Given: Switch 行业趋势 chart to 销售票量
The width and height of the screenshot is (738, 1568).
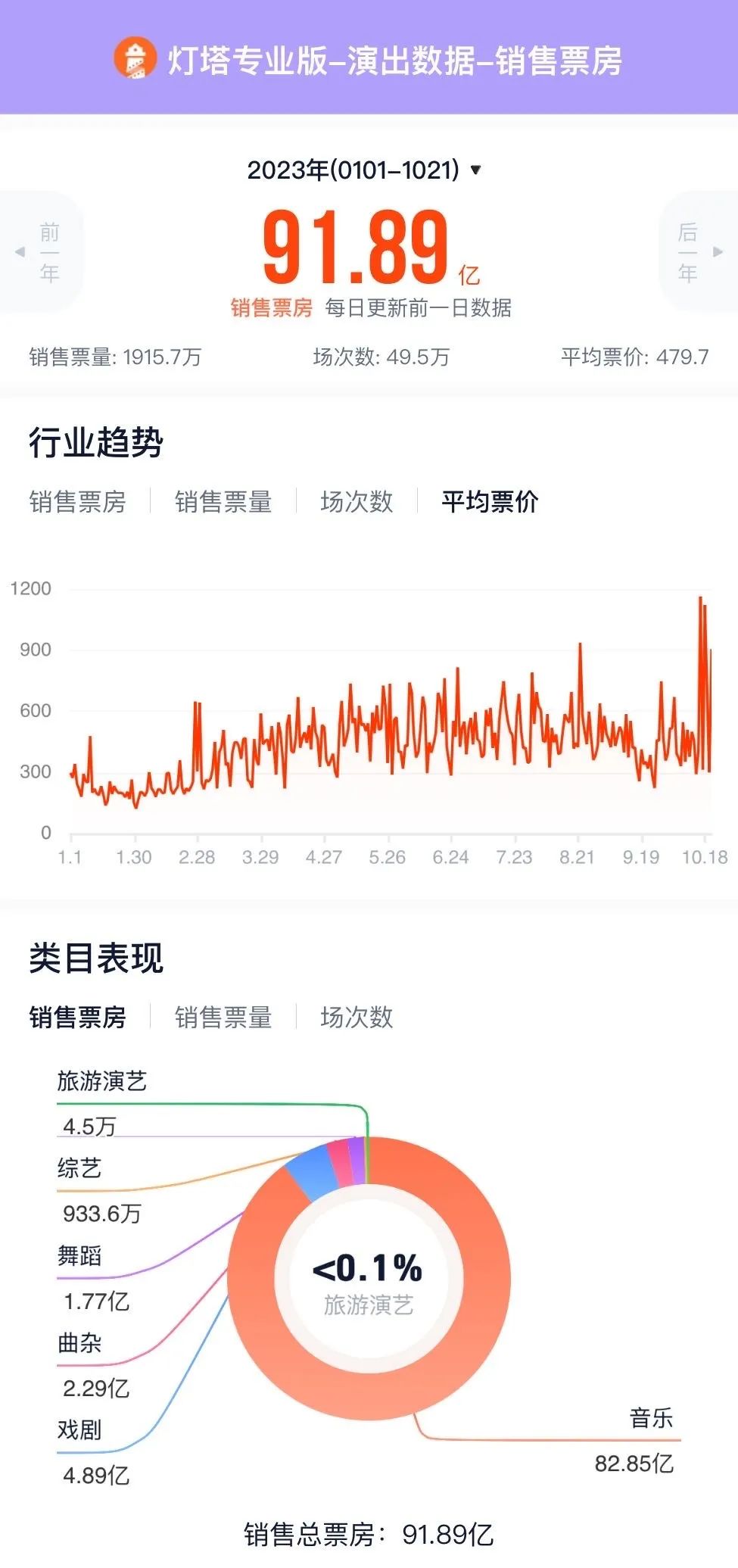Looking at the screenshot, I should coord(223,501).
